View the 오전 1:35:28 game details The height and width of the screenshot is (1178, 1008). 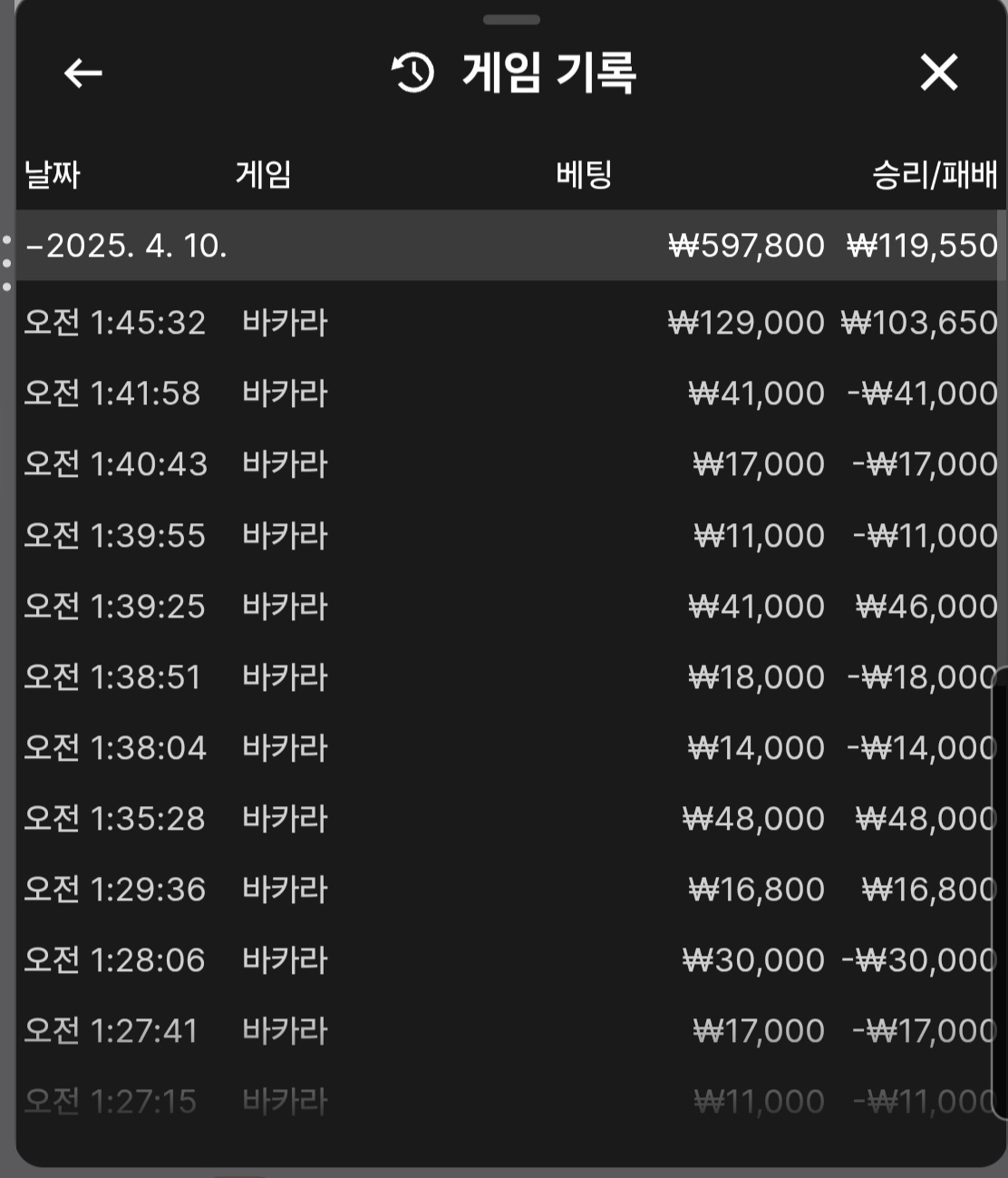(x=508, y=818)
